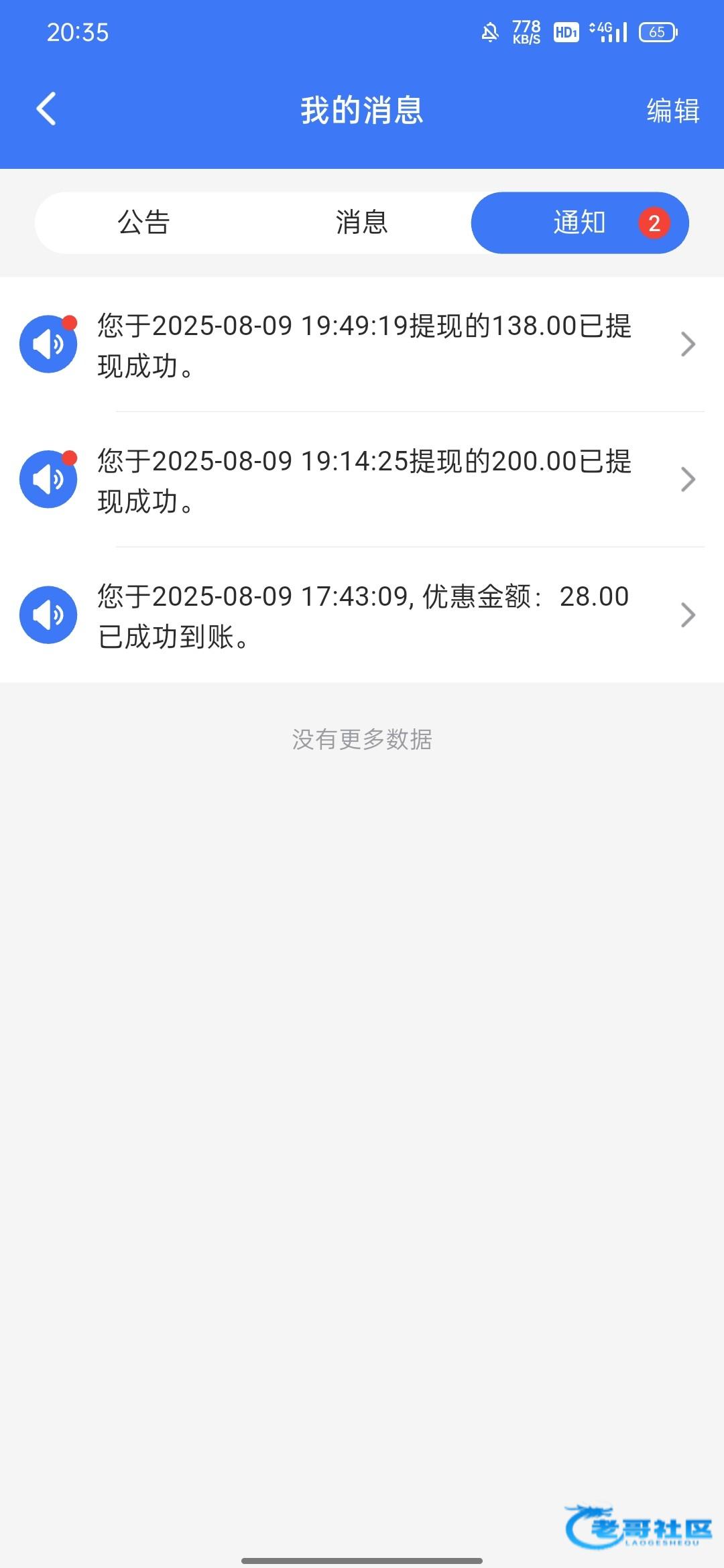The image size is (724, 1568).
Task: Open the 28.00 优惠金额 notification
Action: (x=362, y=615)
